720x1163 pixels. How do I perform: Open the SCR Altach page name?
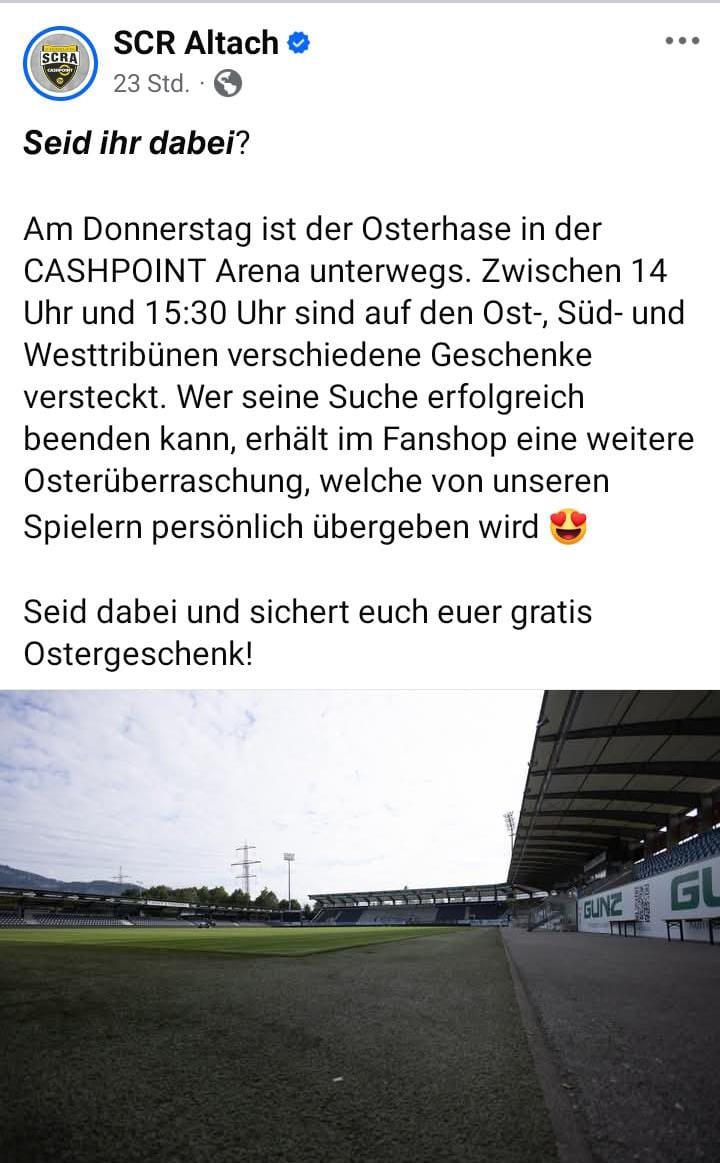point(196,43)
